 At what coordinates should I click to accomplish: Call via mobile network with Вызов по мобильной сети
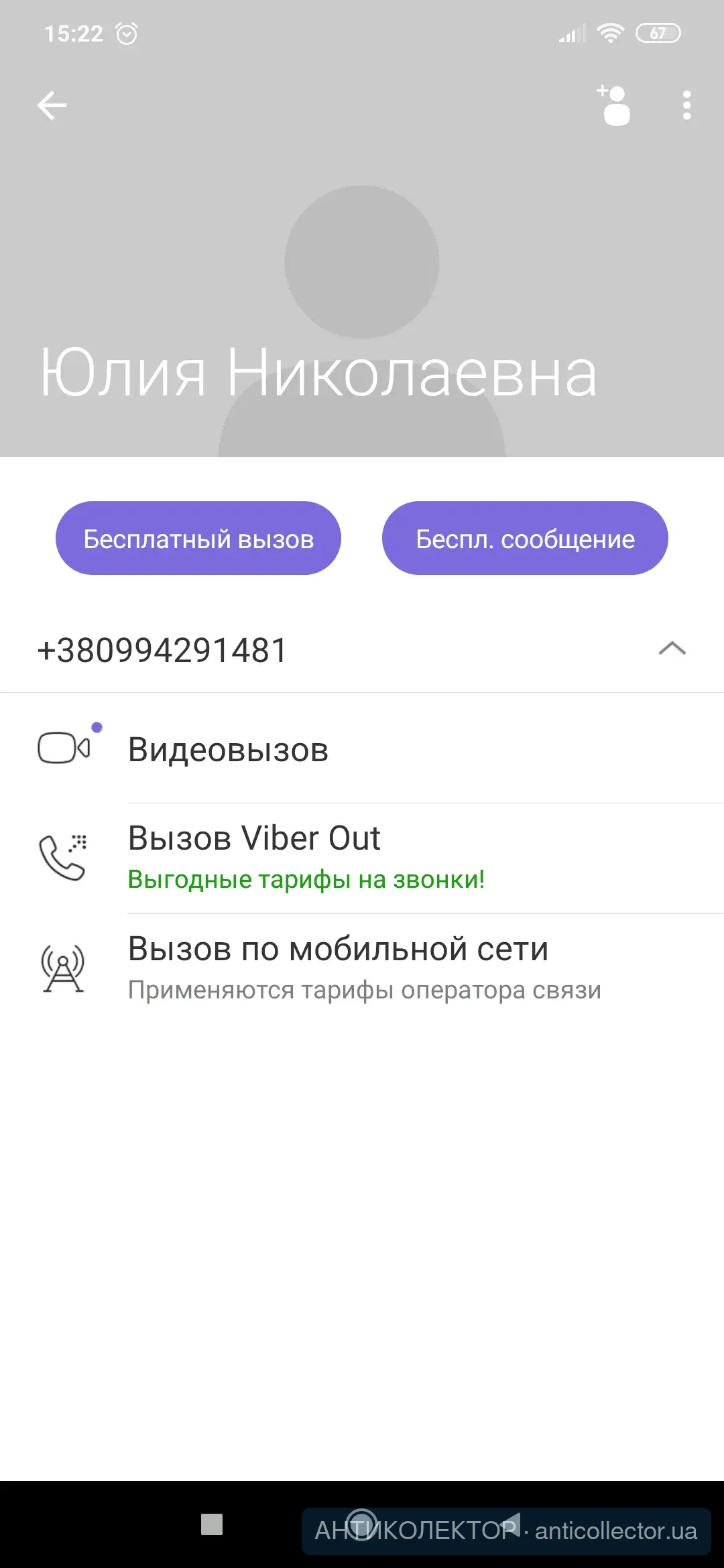pos(338,967)
